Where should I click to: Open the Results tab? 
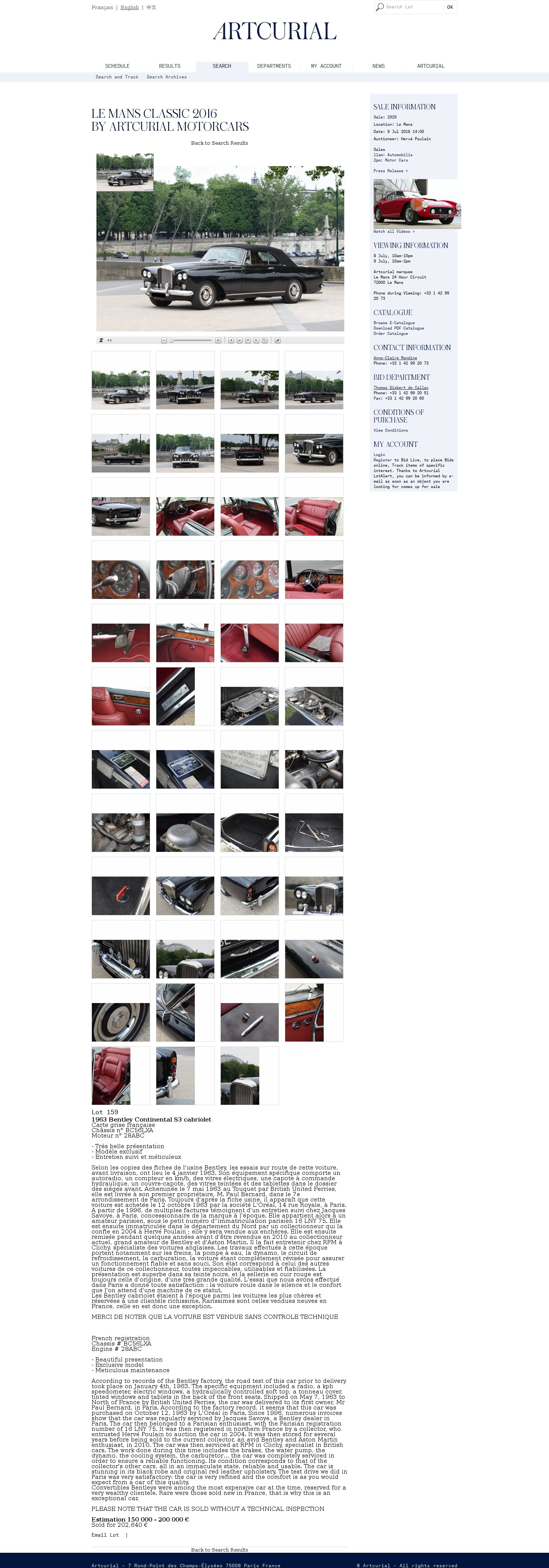coord(169,66)
